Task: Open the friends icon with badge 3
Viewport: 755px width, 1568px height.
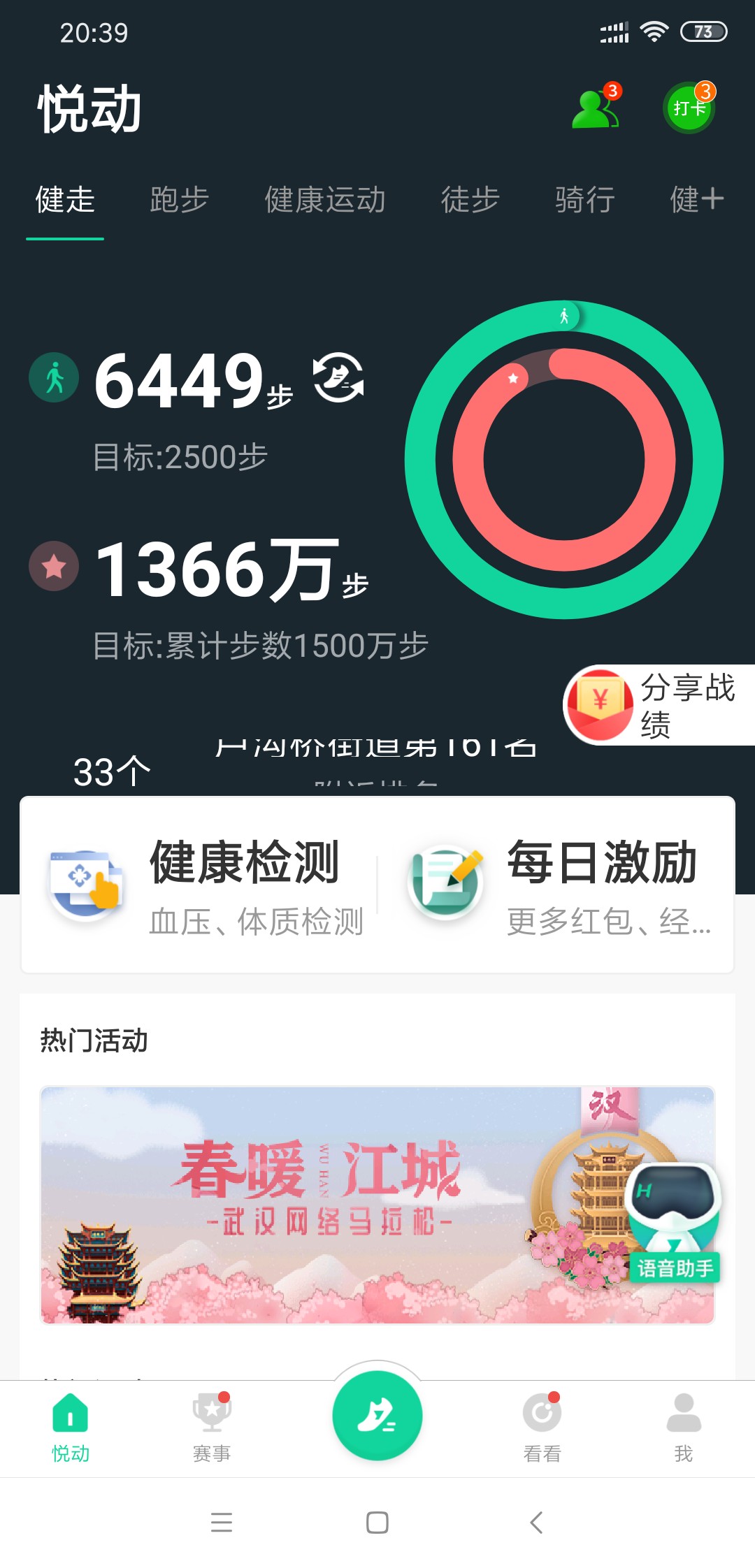Action: click(596, 107)
